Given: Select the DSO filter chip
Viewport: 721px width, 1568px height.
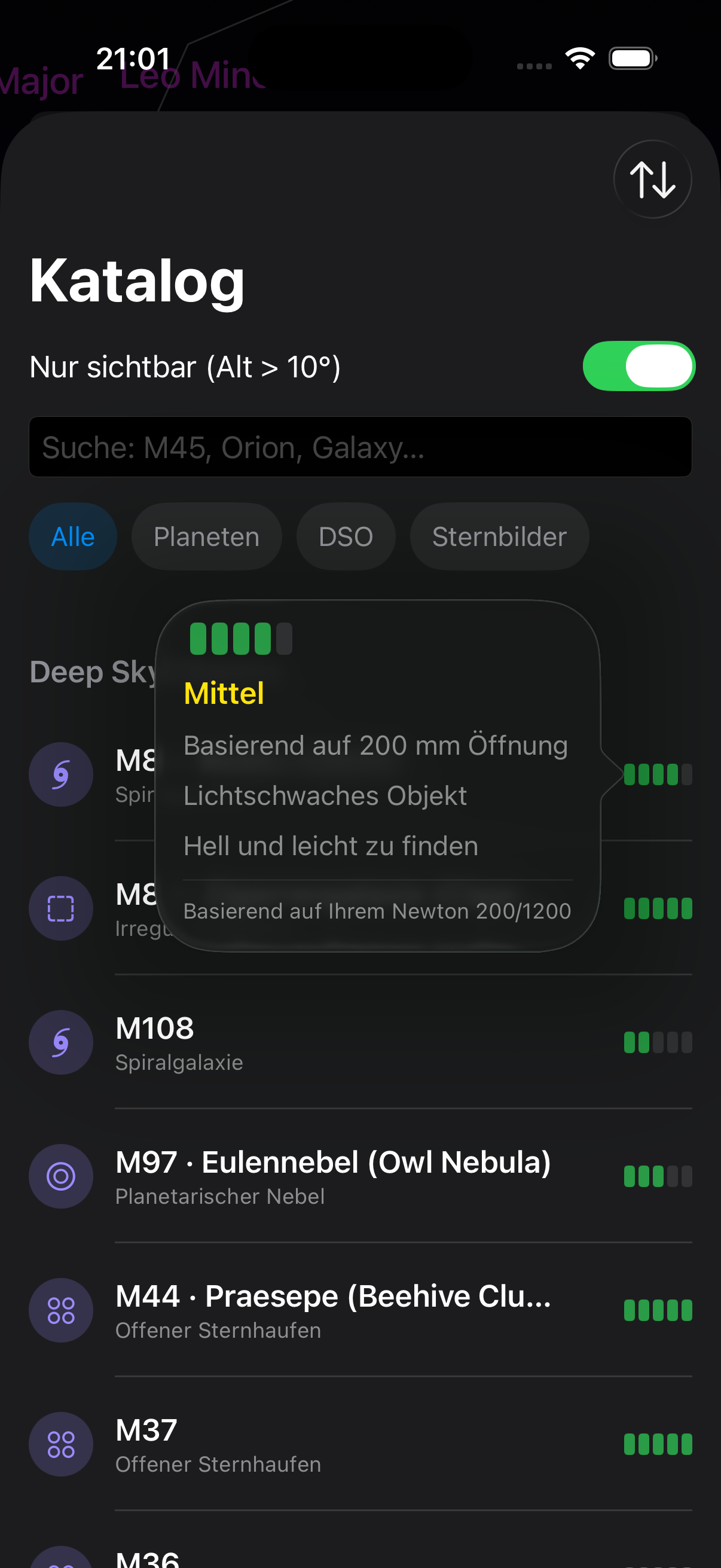Looking at the screenshot, I should coord(346,536).
